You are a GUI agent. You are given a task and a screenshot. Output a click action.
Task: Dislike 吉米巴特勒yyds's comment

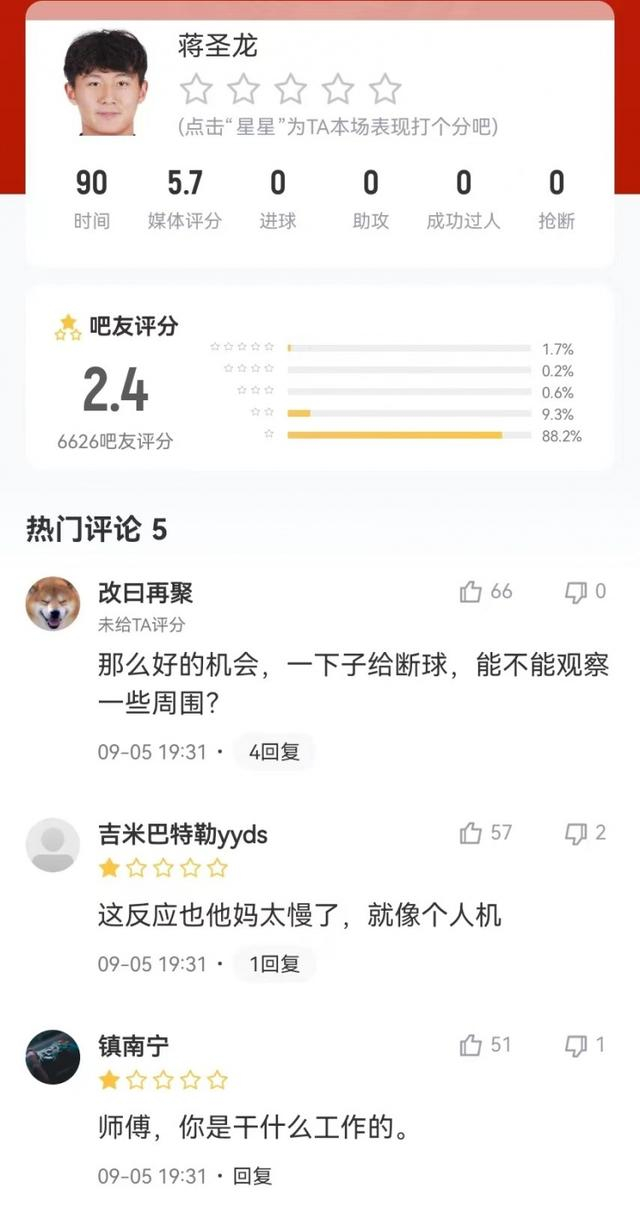[585, 832]
